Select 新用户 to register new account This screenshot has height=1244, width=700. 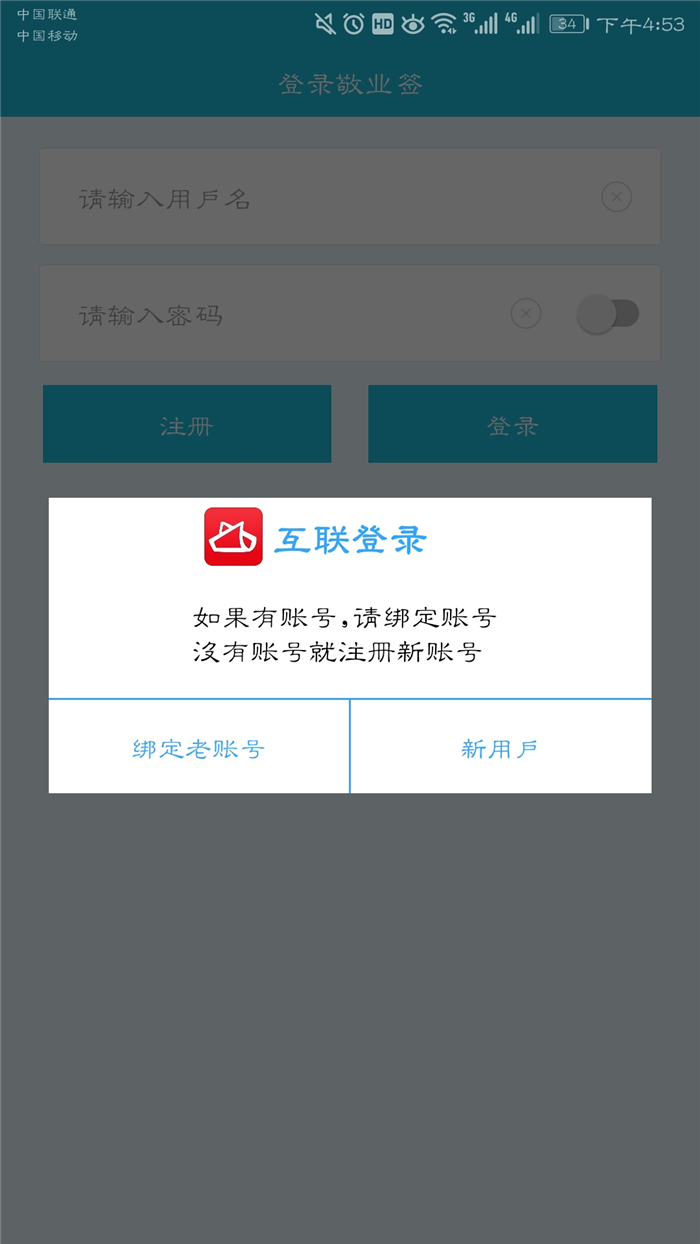[500, 748]
